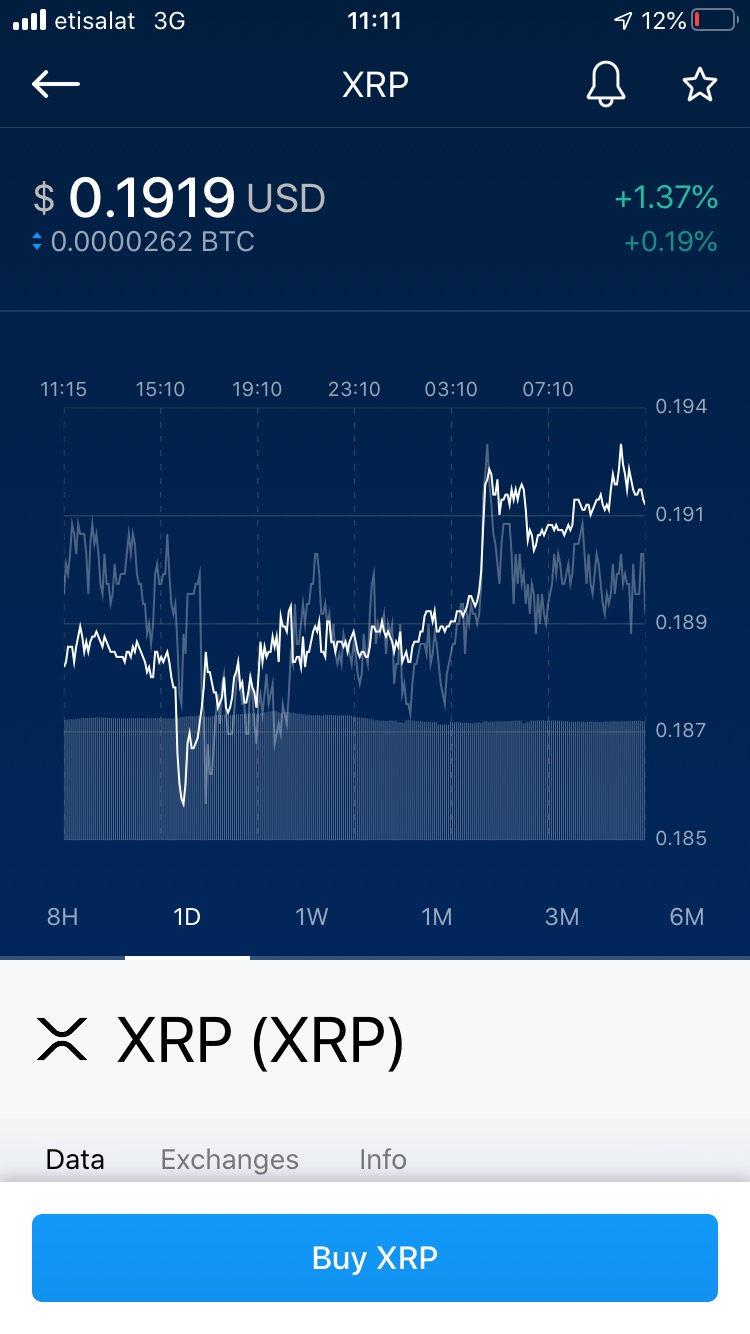Show the 1W price chart
750x1334 pixels.
[312, 916]
